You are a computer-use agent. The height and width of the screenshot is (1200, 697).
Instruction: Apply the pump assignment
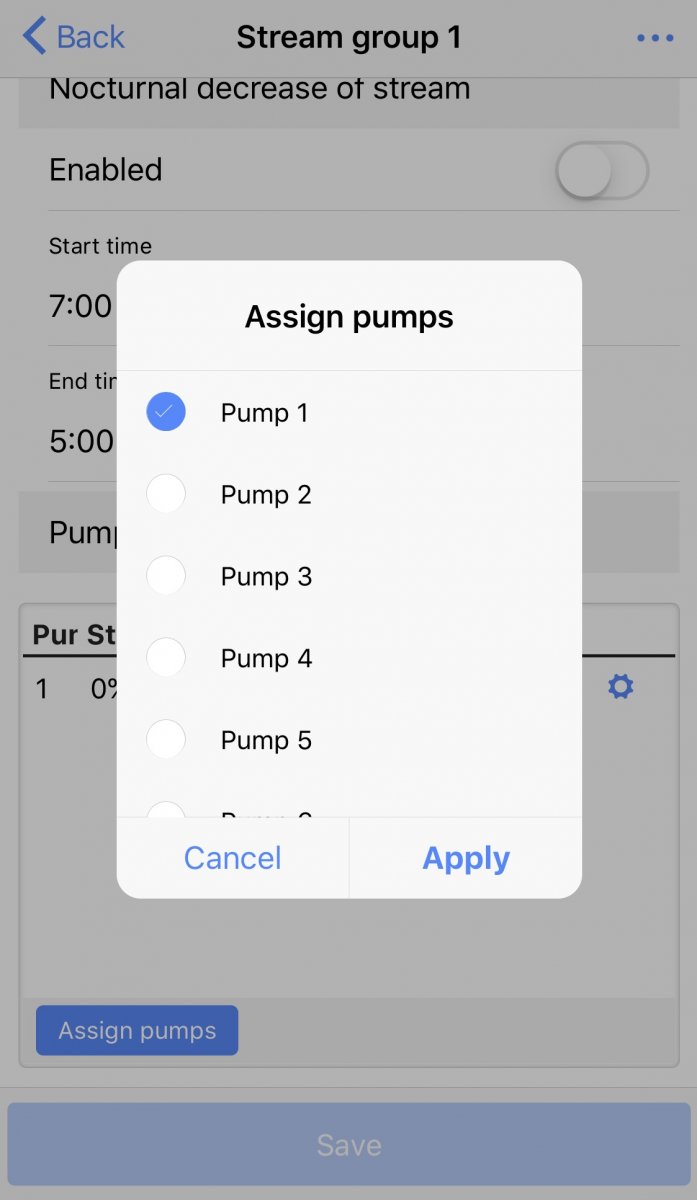[x=466, y=858]
